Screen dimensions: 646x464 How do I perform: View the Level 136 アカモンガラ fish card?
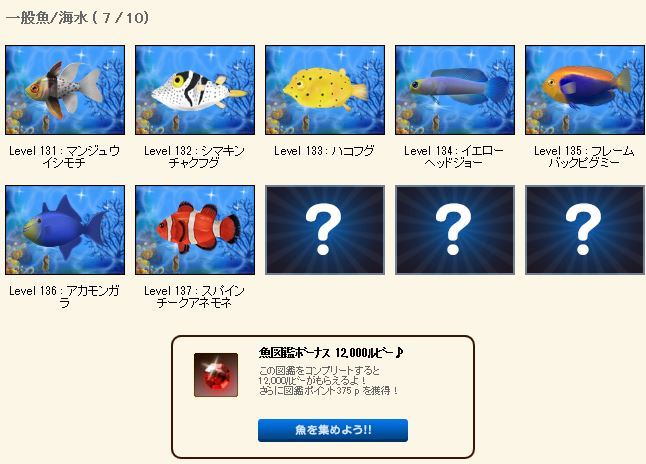pyautogui.click(x=65, y=230)
